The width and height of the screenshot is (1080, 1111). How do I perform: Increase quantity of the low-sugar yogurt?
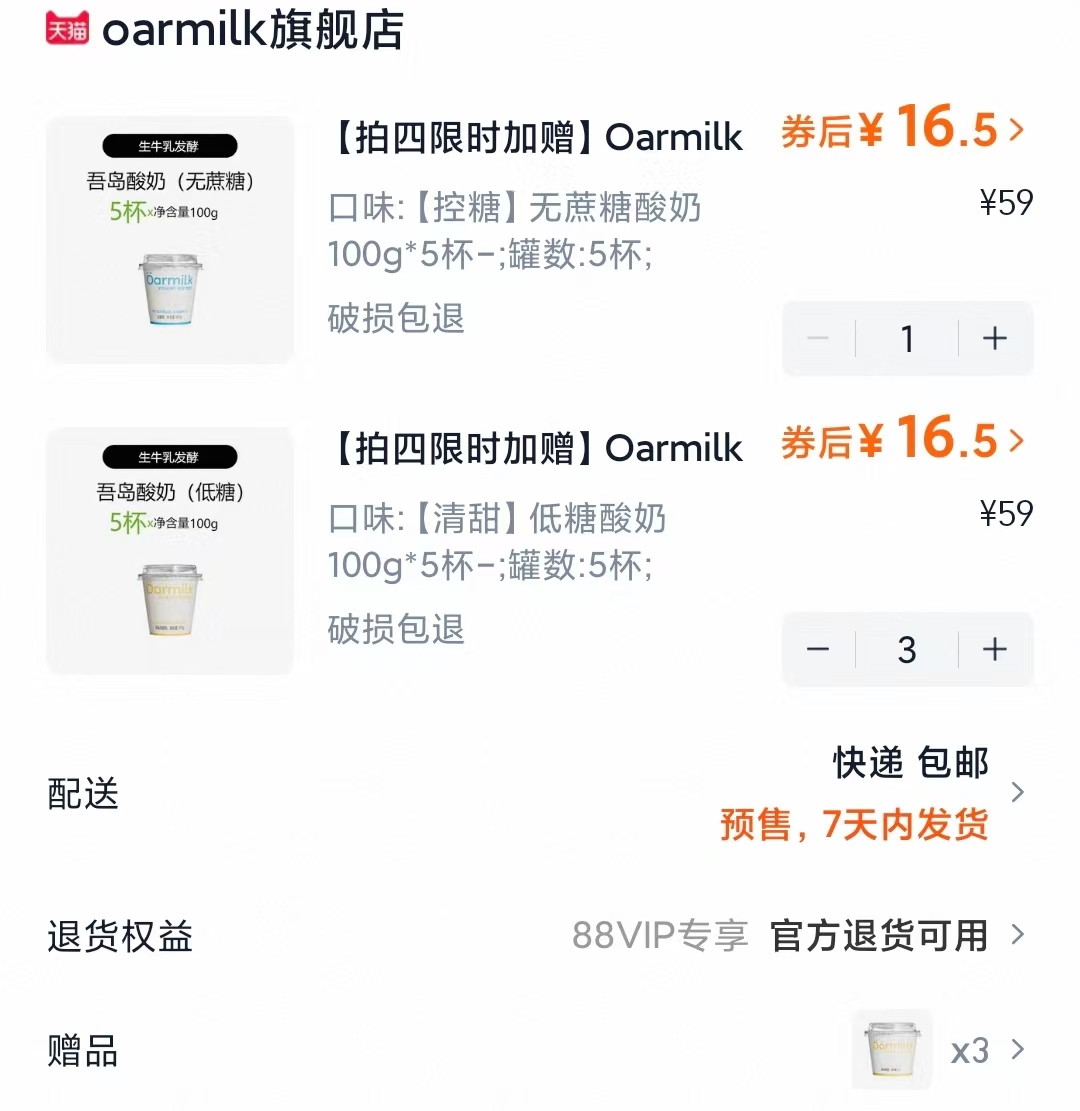click(x=994, y=650)
